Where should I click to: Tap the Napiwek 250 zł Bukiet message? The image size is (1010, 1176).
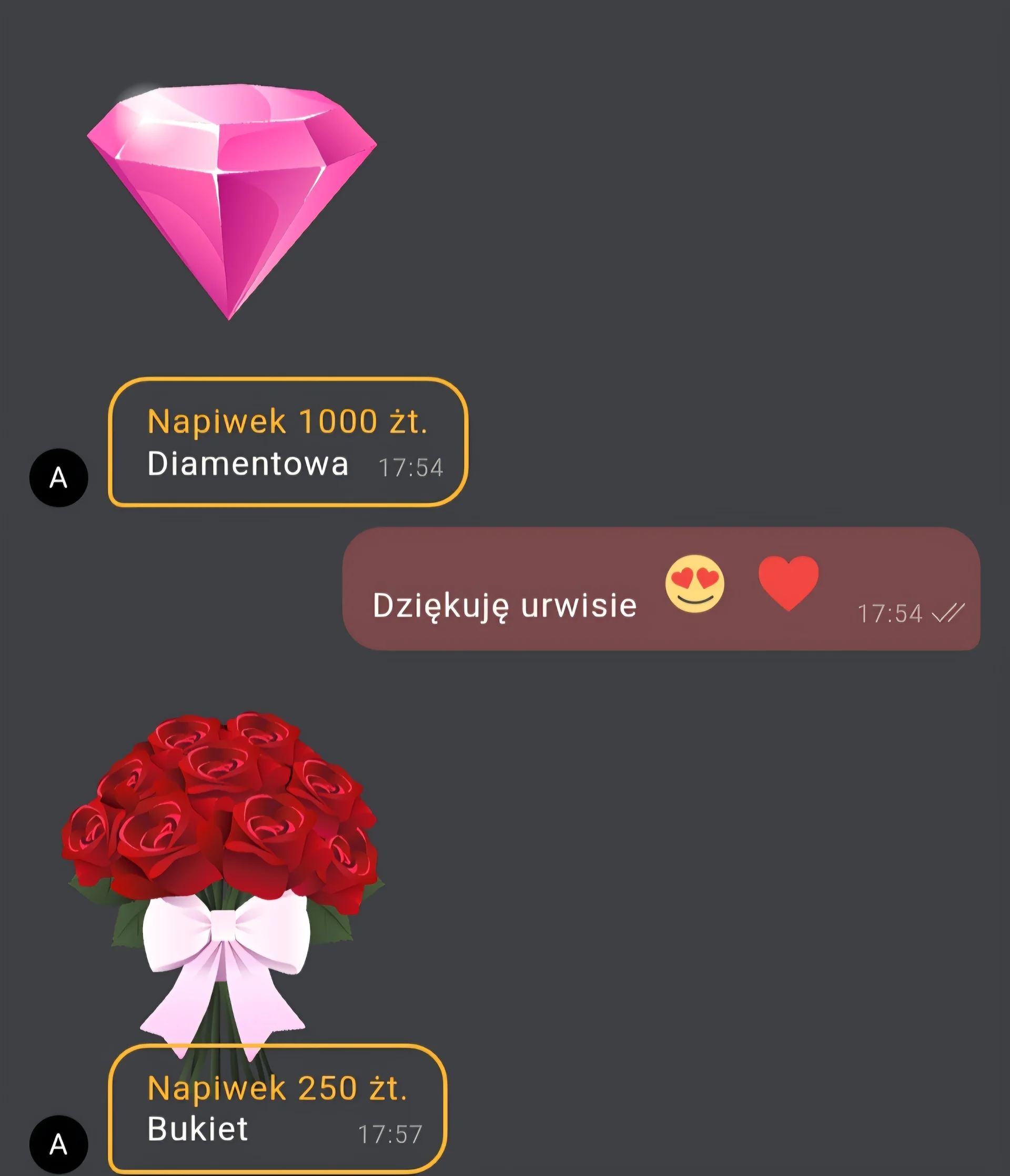pyautogui.click(x=277, y=1108)
